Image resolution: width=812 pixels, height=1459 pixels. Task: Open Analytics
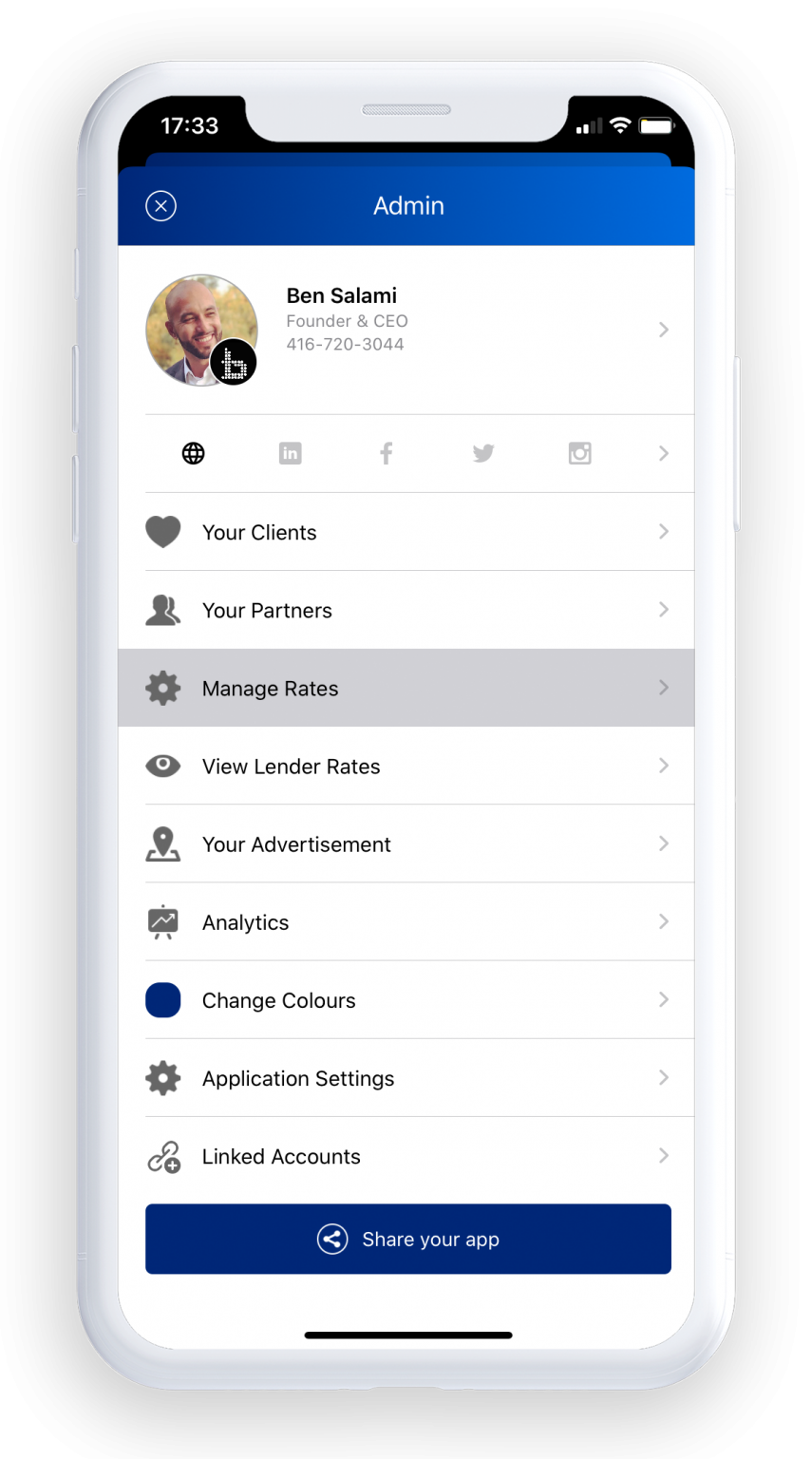(406, 921)
